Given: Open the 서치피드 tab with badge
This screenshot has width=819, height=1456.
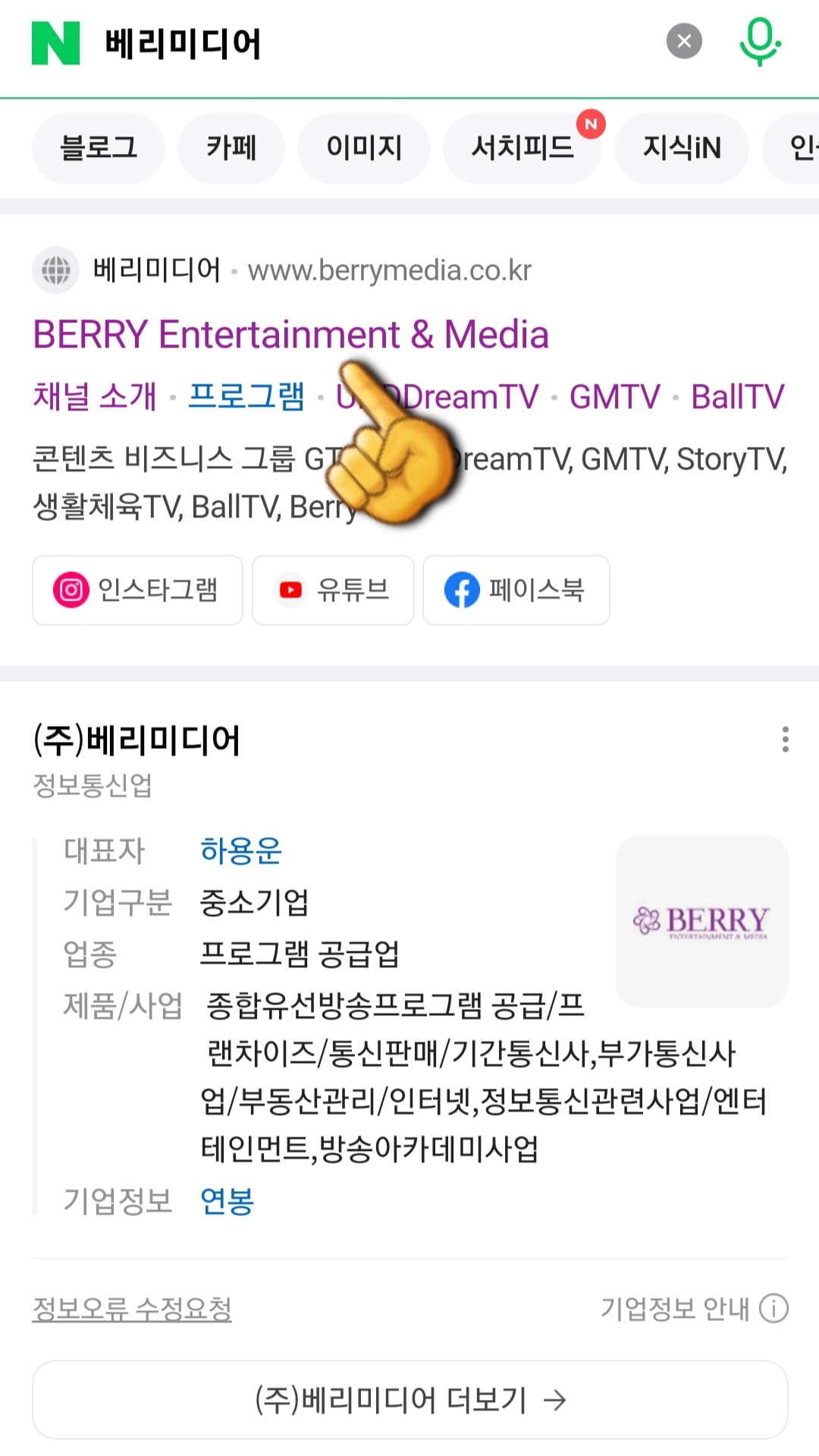Looking at the screenshot, I should coord(522,148).
